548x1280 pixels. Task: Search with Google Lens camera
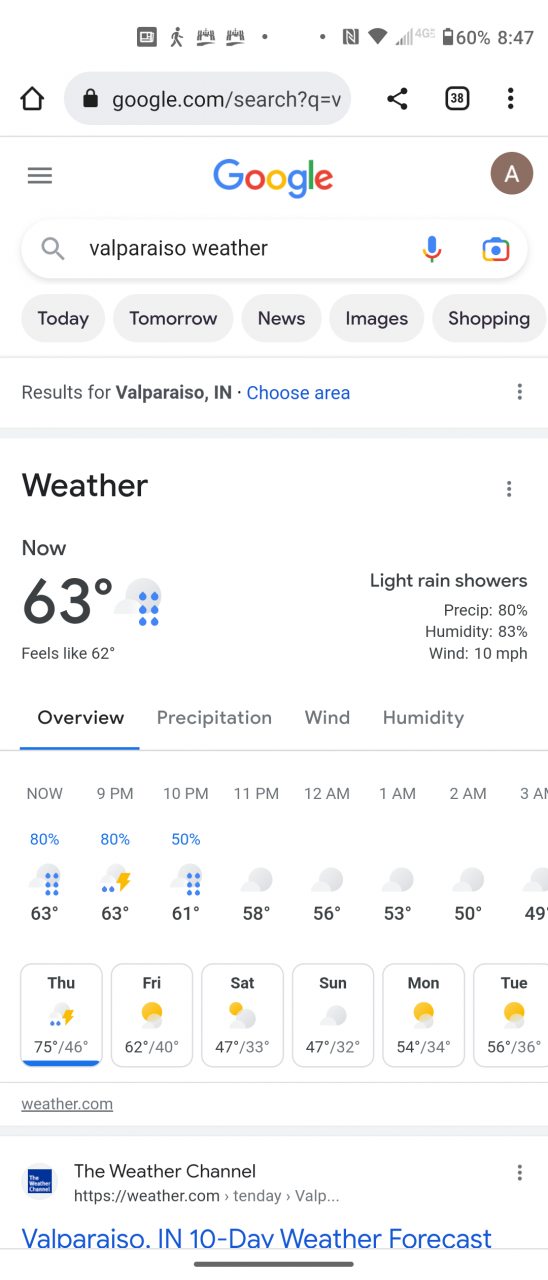pos(496,249)
